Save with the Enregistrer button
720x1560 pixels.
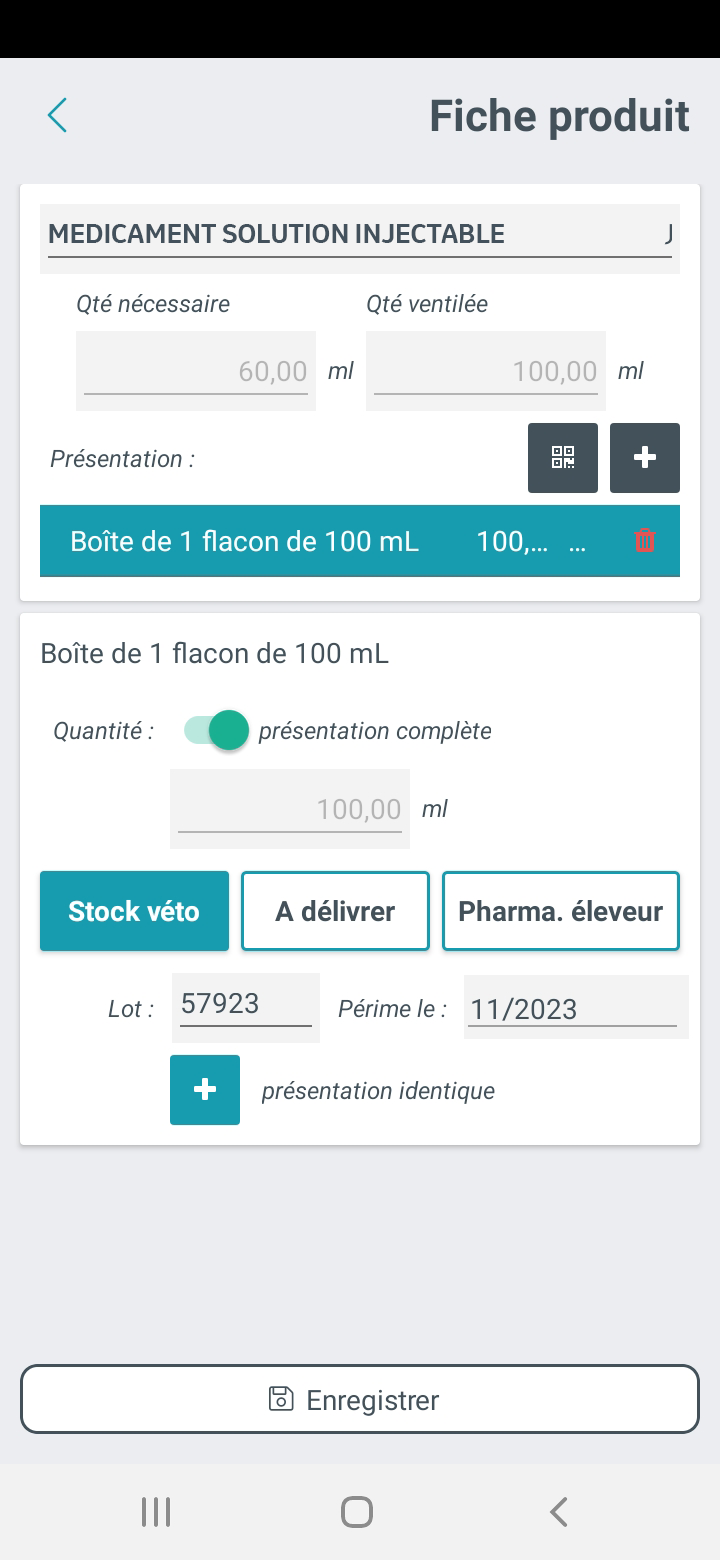360,1400
